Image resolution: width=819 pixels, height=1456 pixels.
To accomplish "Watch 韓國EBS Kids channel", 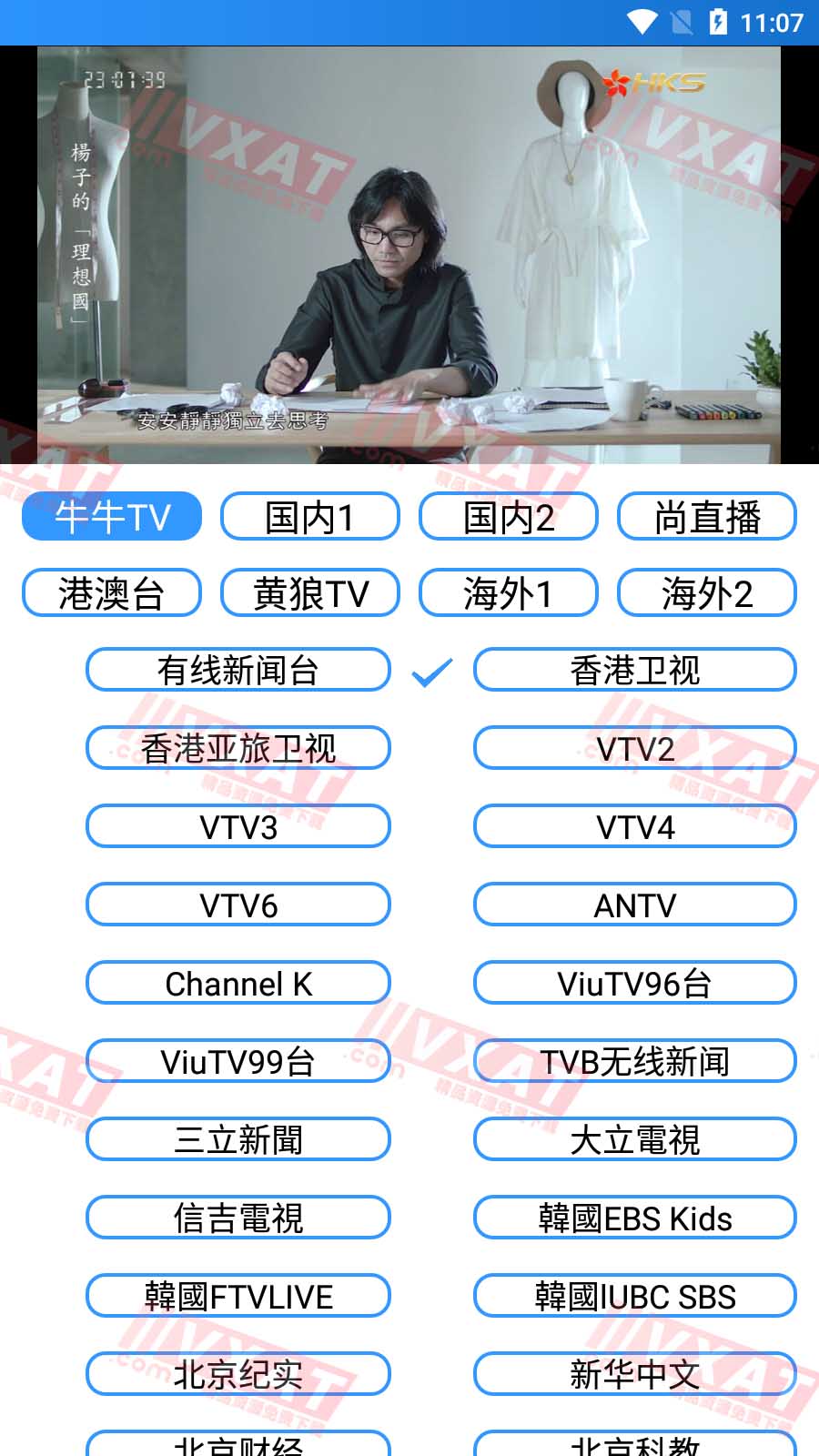I will pyautogui.click(x=634, y=1218).
